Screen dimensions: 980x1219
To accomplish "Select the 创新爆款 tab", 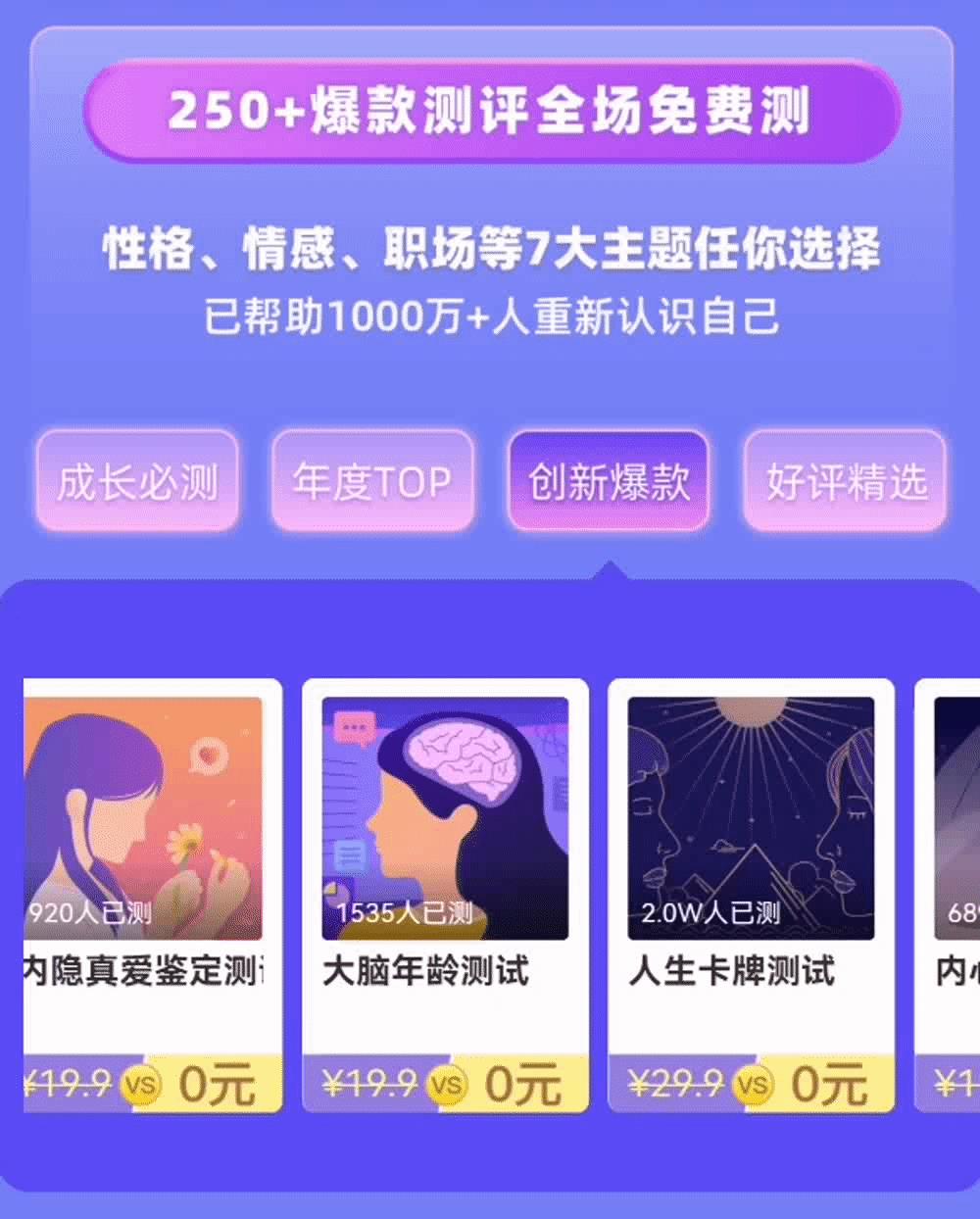I will [609, 481].
